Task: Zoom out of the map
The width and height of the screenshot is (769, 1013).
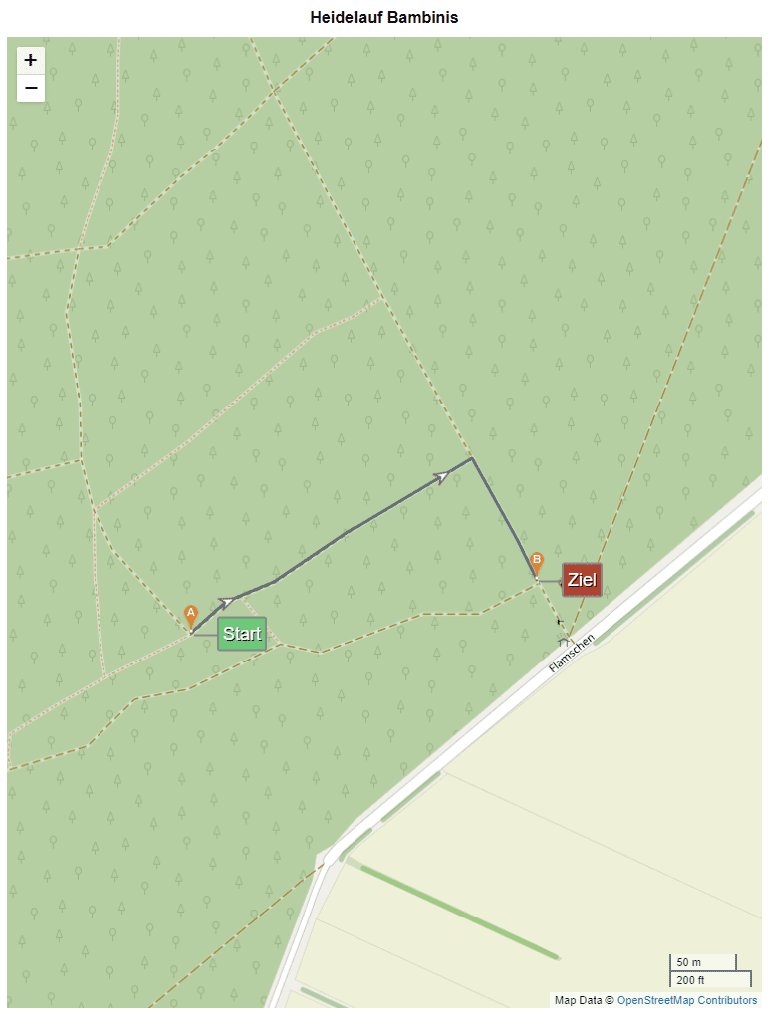Action: pyautogui.click(x=31, y=89)
